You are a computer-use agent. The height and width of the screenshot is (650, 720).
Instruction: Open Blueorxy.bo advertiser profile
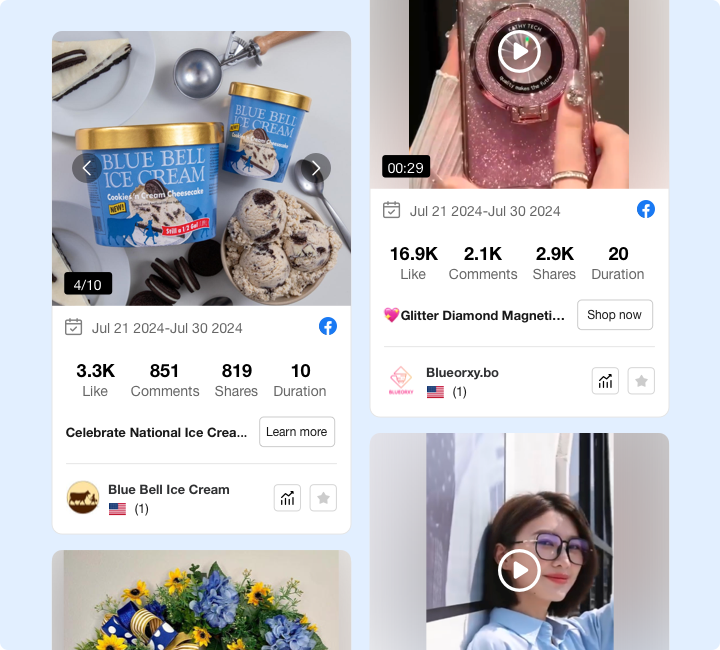[x=462, y=373]
